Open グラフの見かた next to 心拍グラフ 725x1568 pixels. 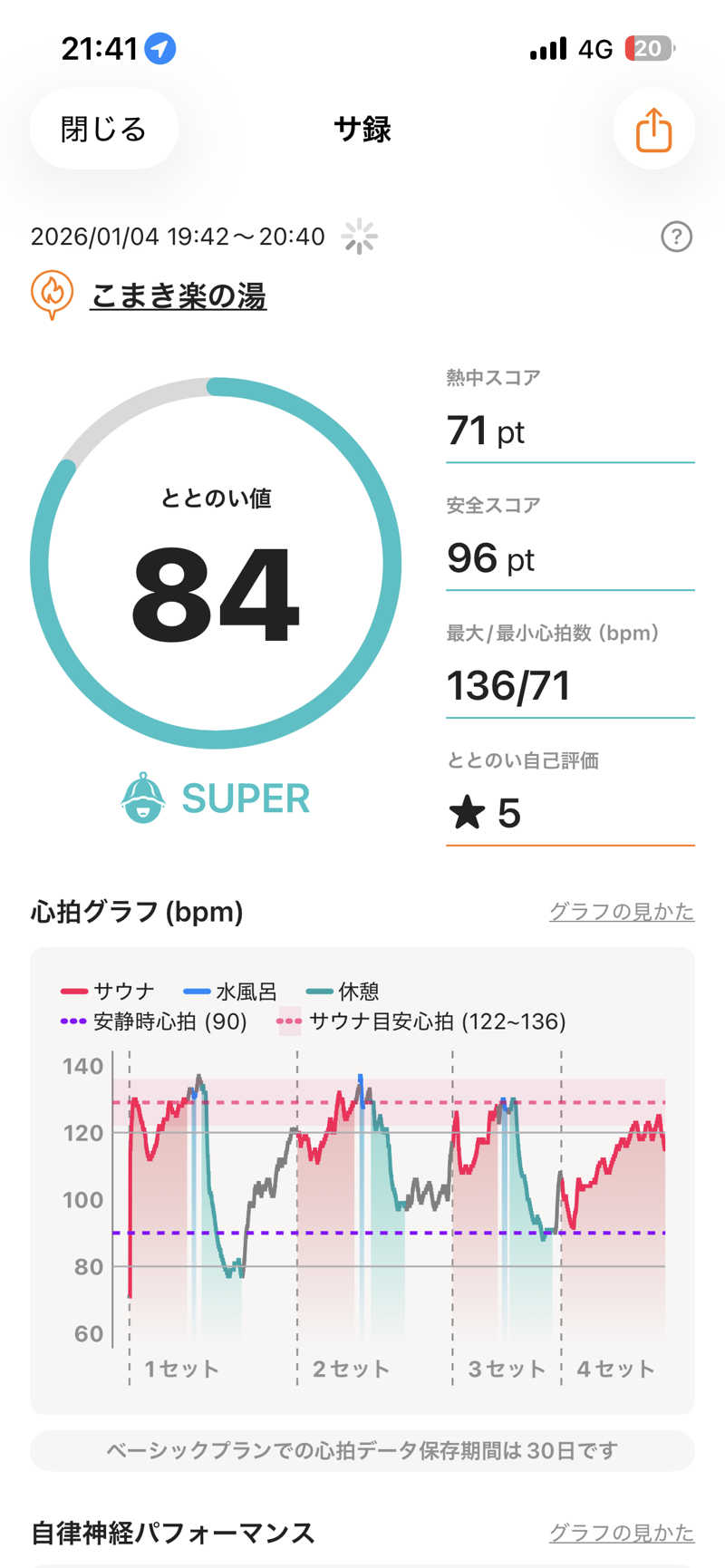(622, 911)
